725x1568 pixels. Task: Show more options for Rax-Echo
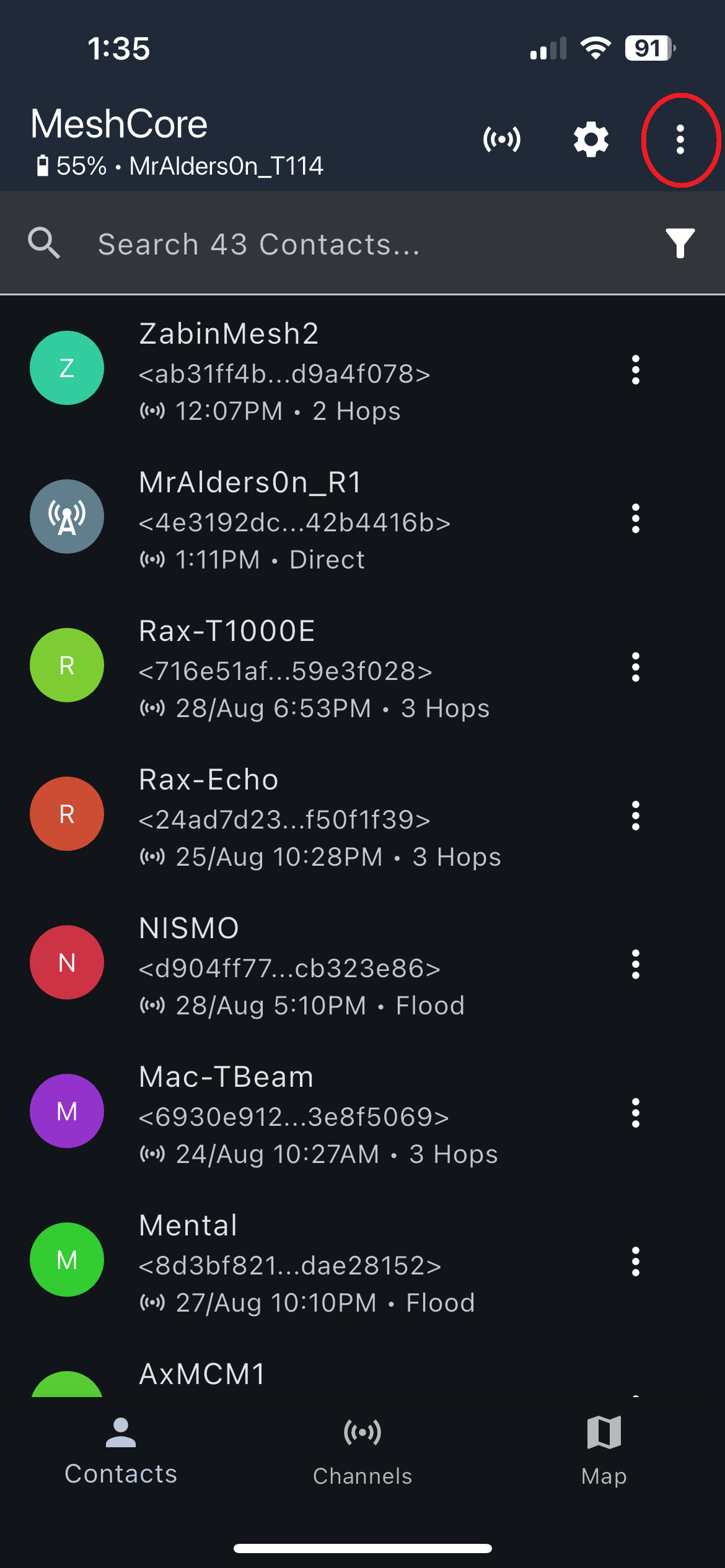[x=635, y=816]
